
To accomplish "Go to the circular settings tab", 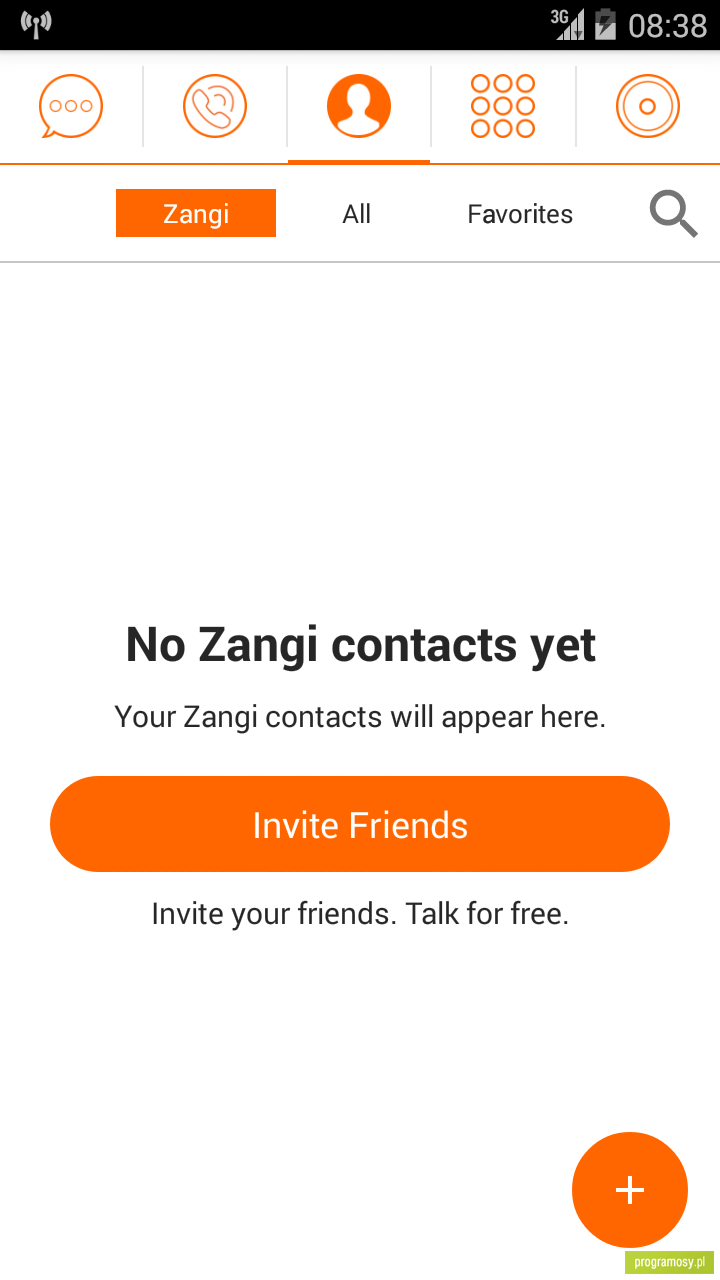I will (x=648, y=106).
